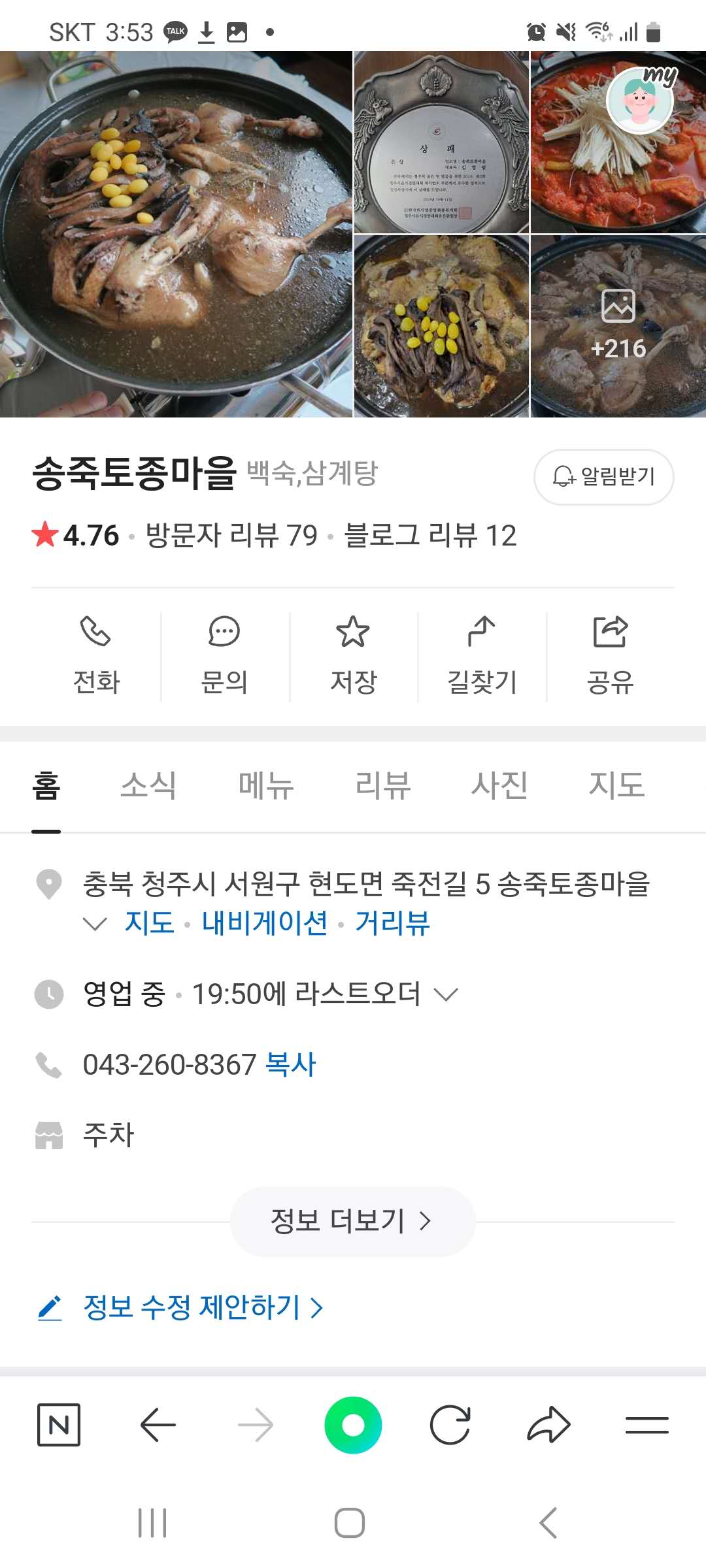
Task: Tap 정보 더보기 to see more info
Action: (352, 1221)
